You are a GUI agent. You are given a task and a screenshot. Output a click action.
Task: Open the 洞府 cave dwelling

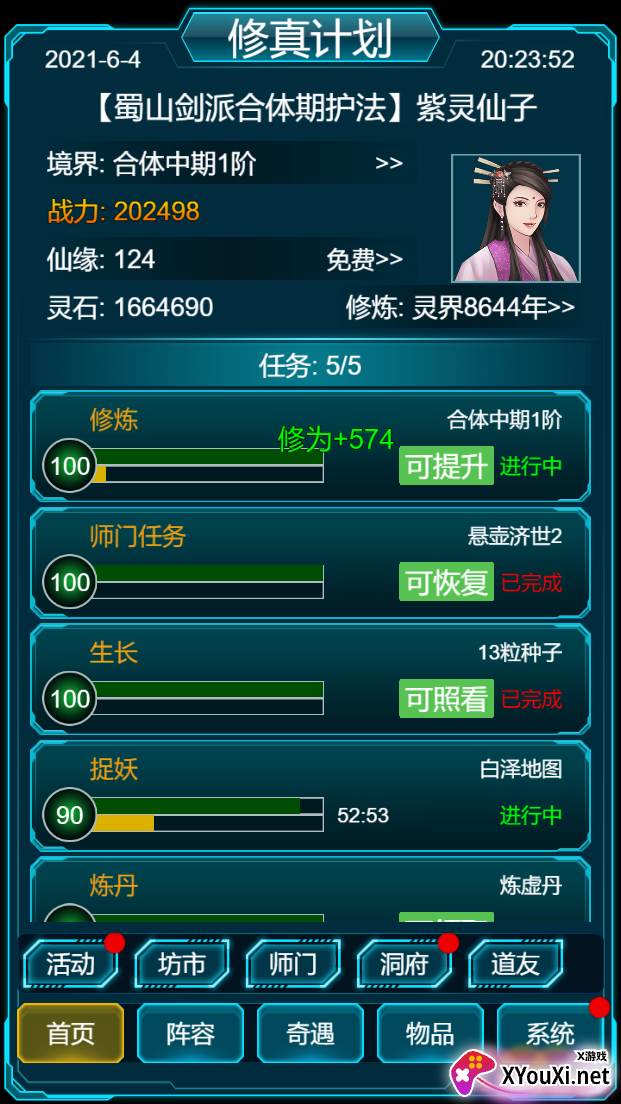404,963
